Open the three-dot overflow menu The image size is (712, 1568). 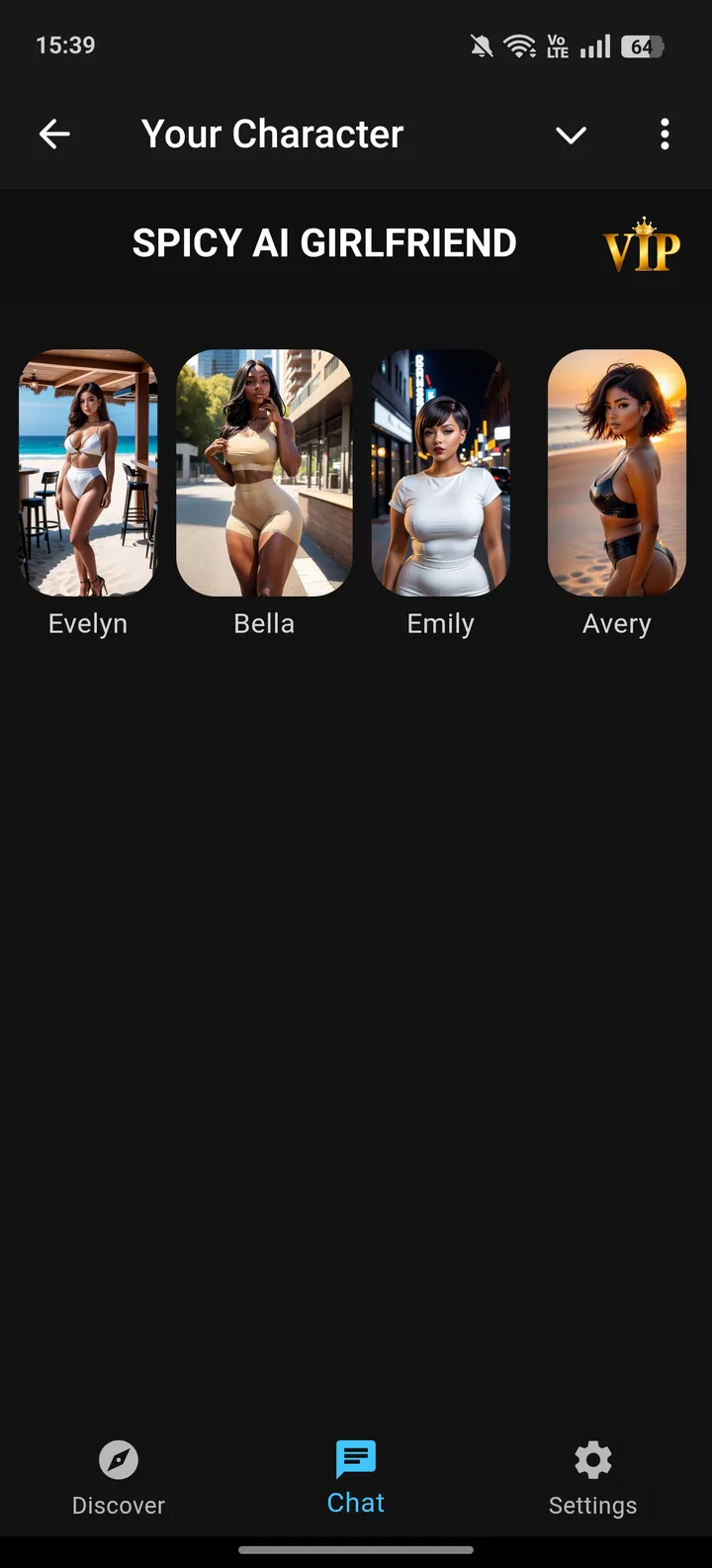[x=664, y=134]
